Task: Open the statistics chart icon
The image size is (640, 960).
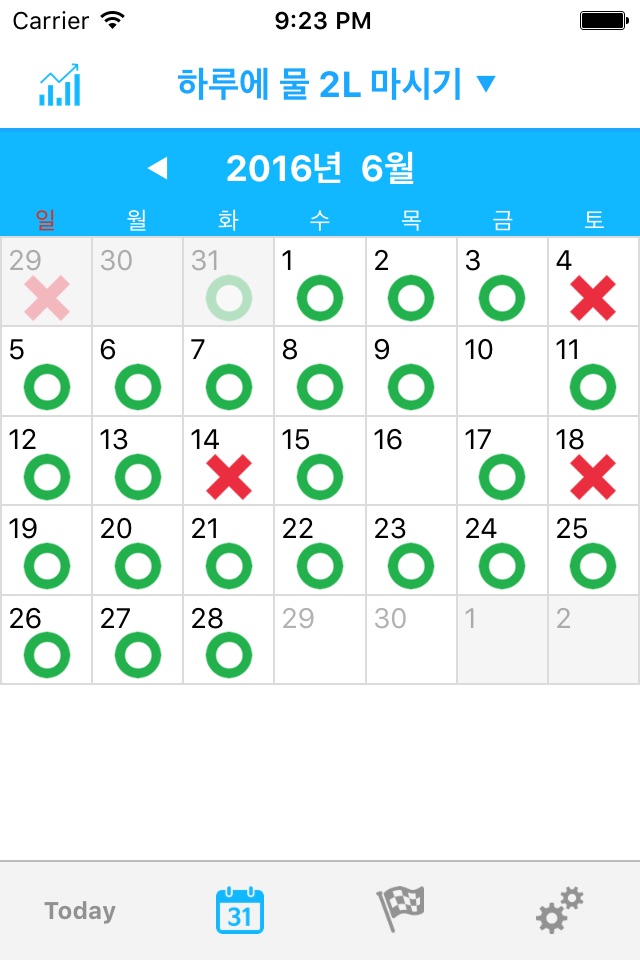Action: pyautogui.click(x=60, y=85)
